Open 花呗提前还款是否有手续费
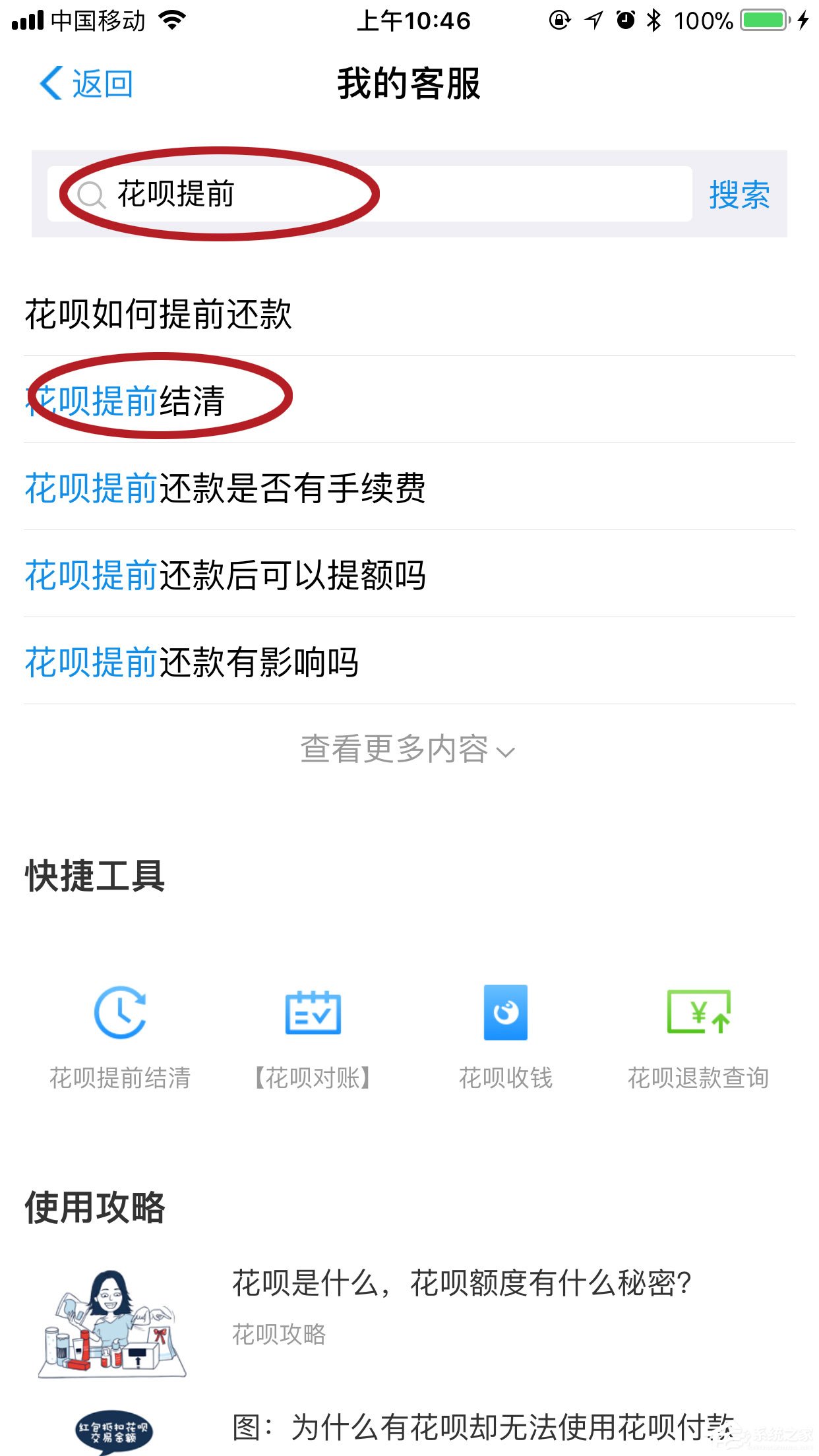Viewport: 819px width, 1456px height. tap(226, 489)
